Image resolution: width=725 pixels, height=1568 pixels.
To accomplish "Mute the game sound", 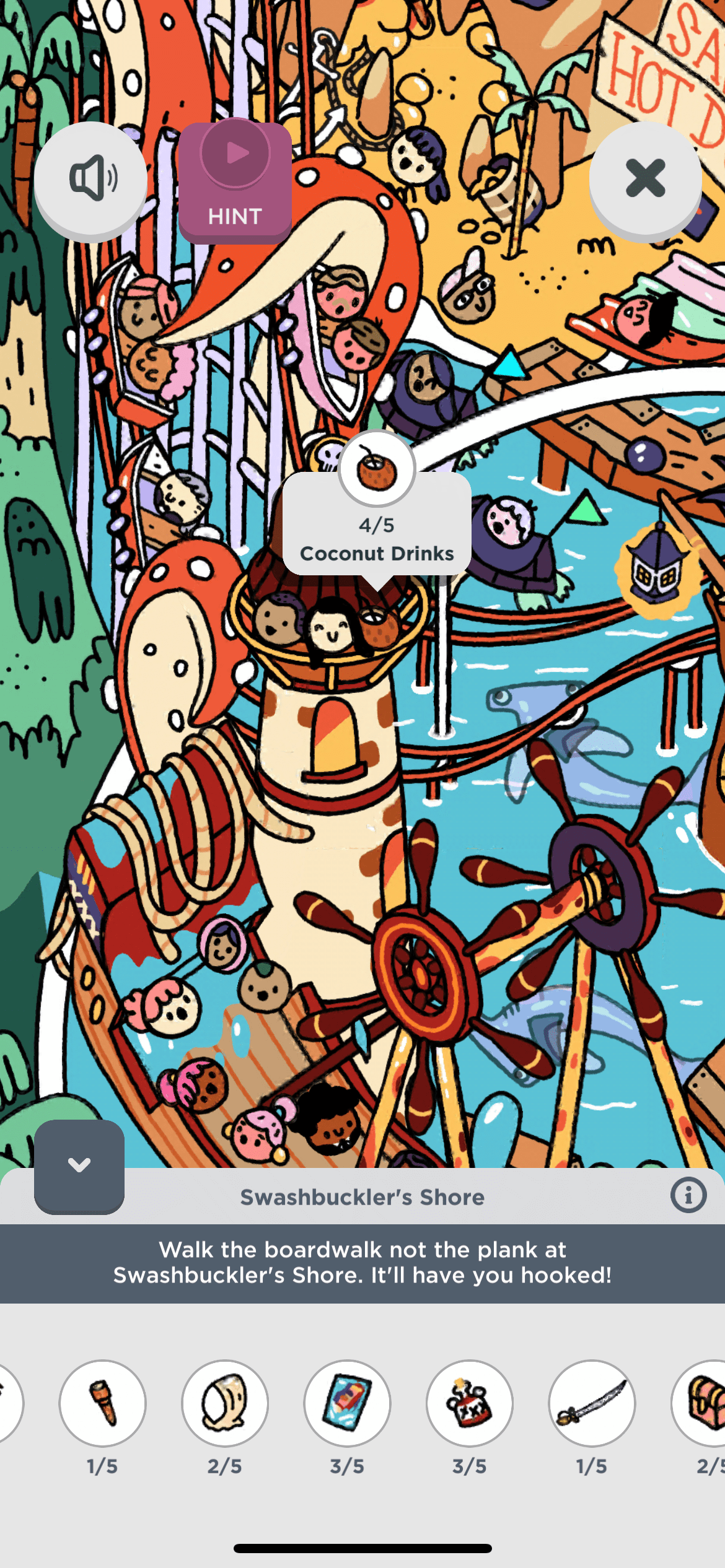I will click(90, 178).
